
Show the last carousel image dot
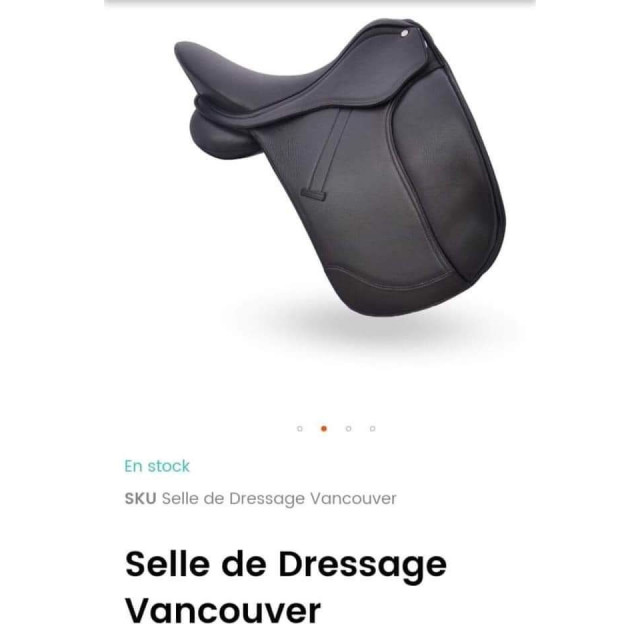372,428
